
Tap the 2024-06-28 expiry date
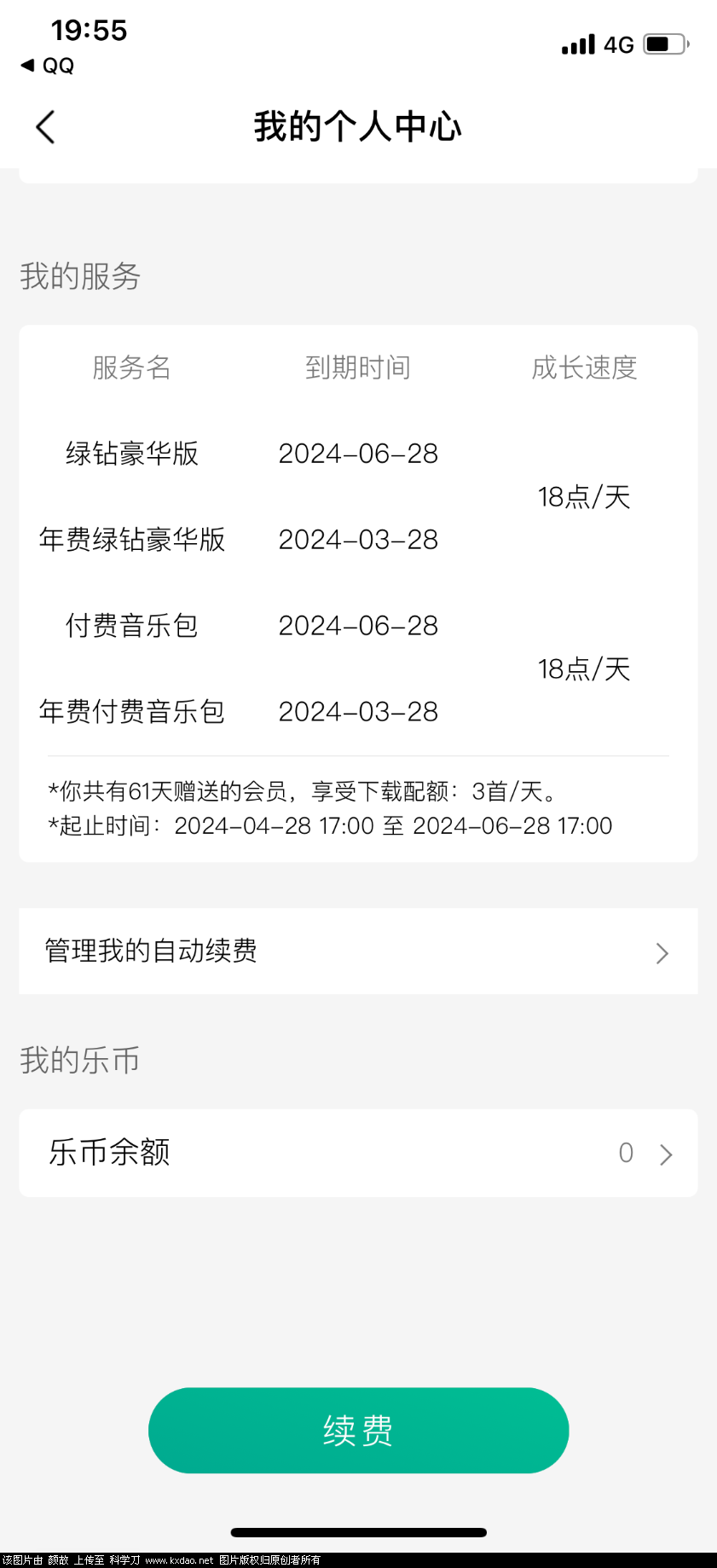pos(358,454)
